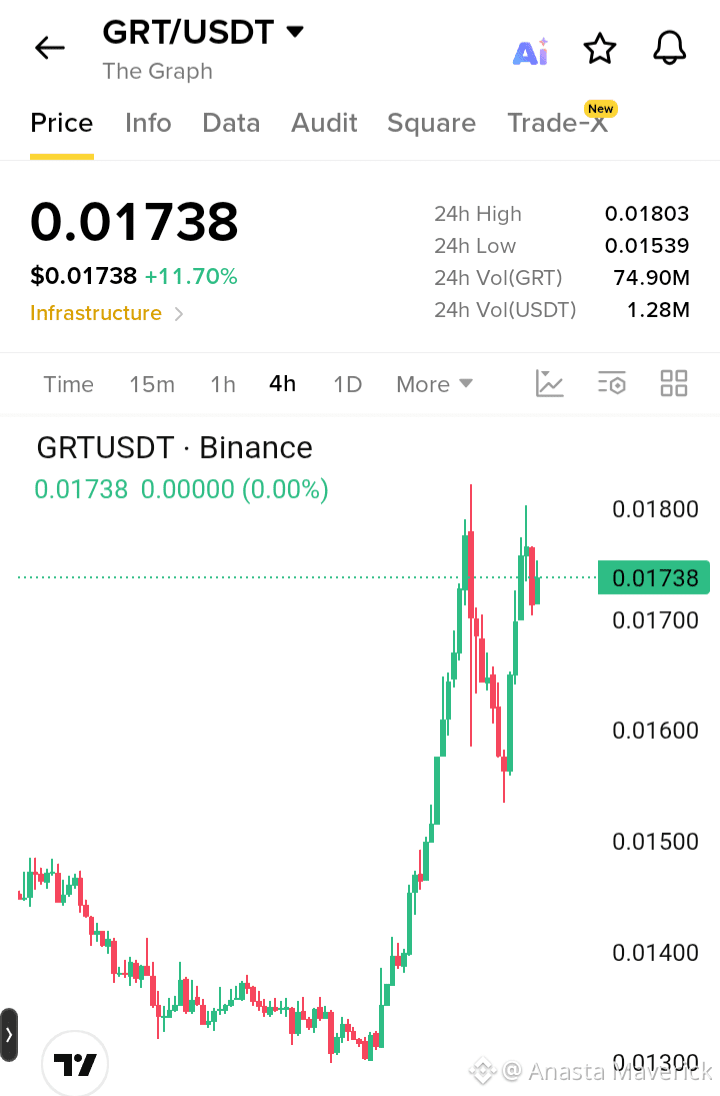720x1096 pixels.
Task: Open the AI assistant icon
Action: click(531, 52)
